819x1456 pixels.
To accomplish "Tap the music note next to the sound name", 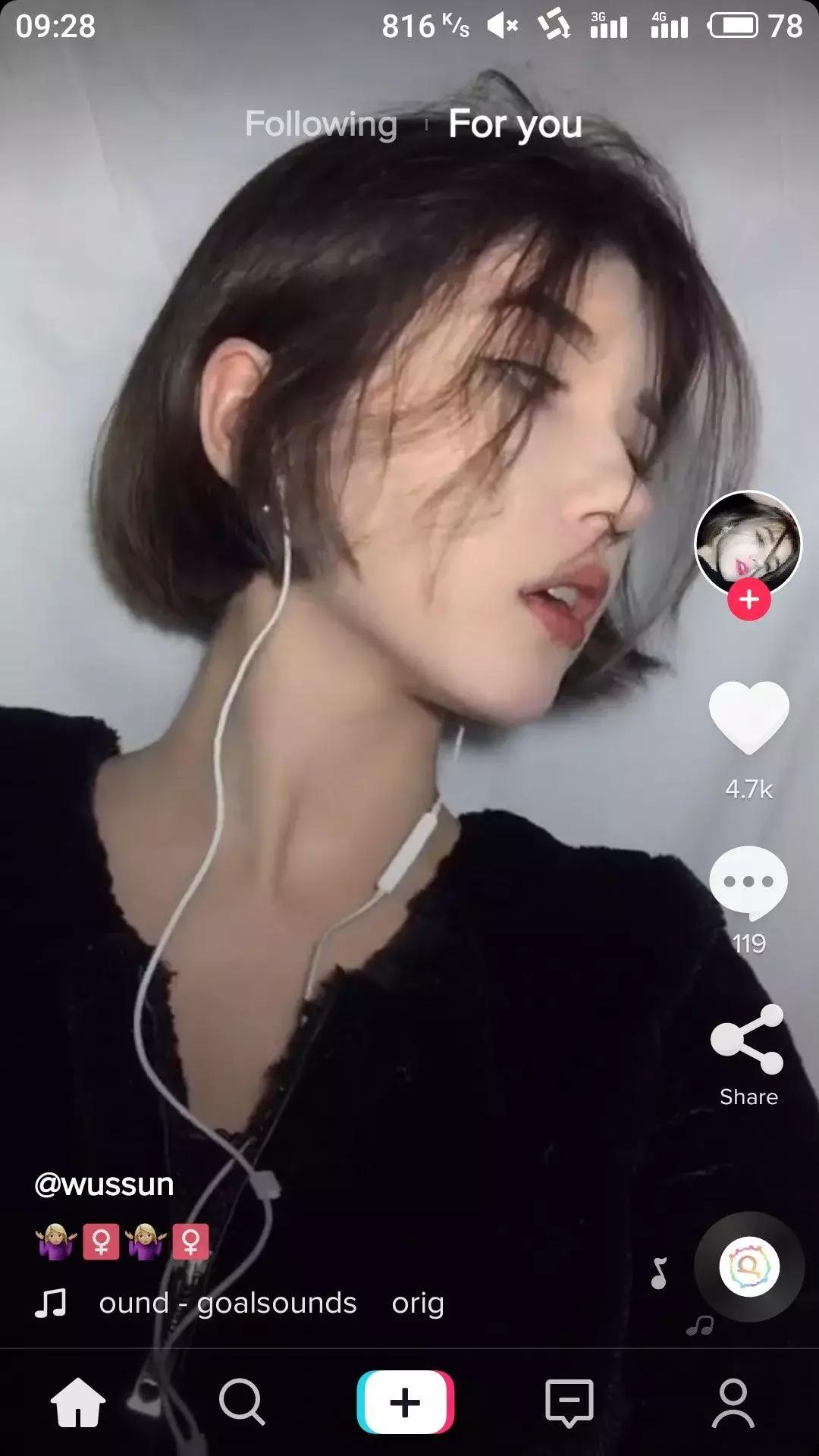I will [x=50, y=1301].
